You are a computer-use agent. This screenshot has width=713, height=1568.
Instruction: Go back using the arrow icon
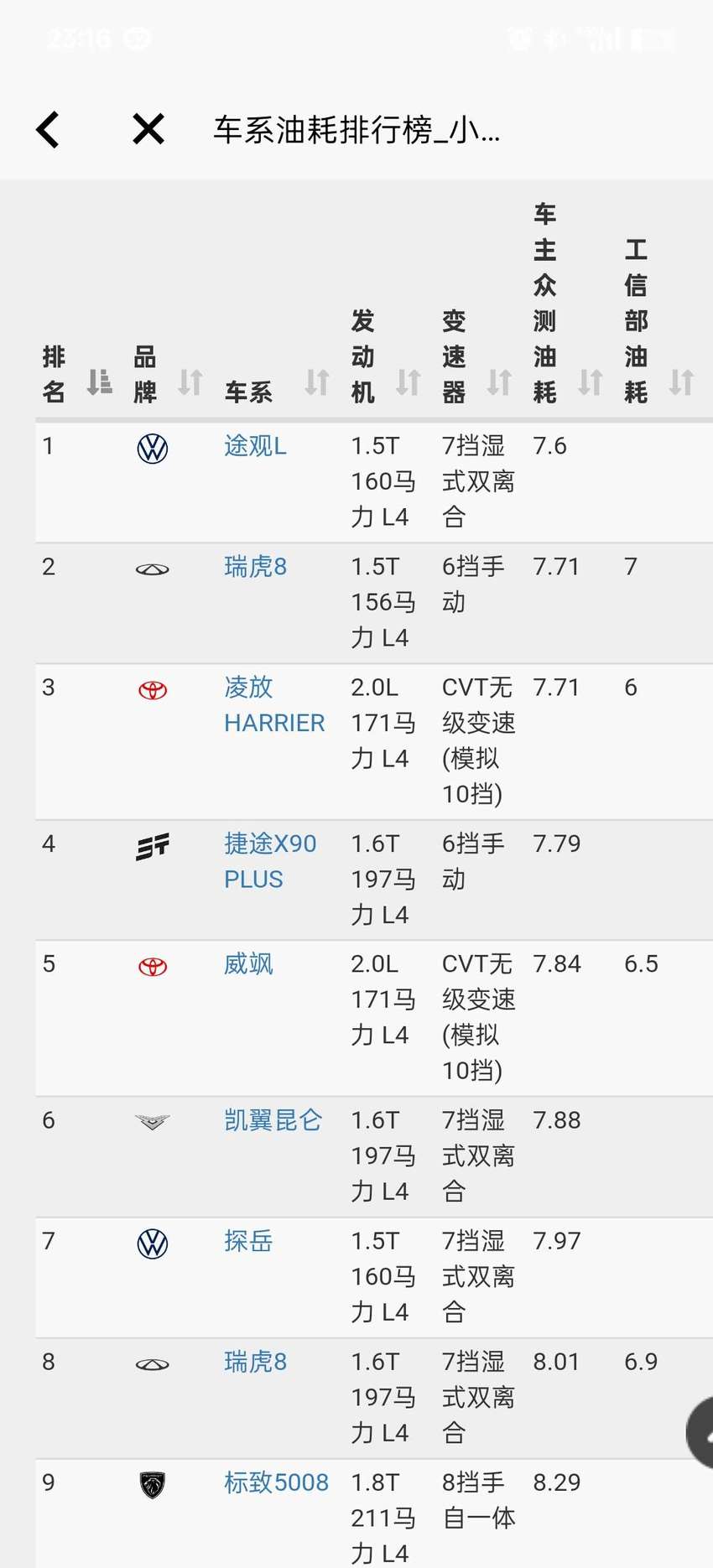48,130
